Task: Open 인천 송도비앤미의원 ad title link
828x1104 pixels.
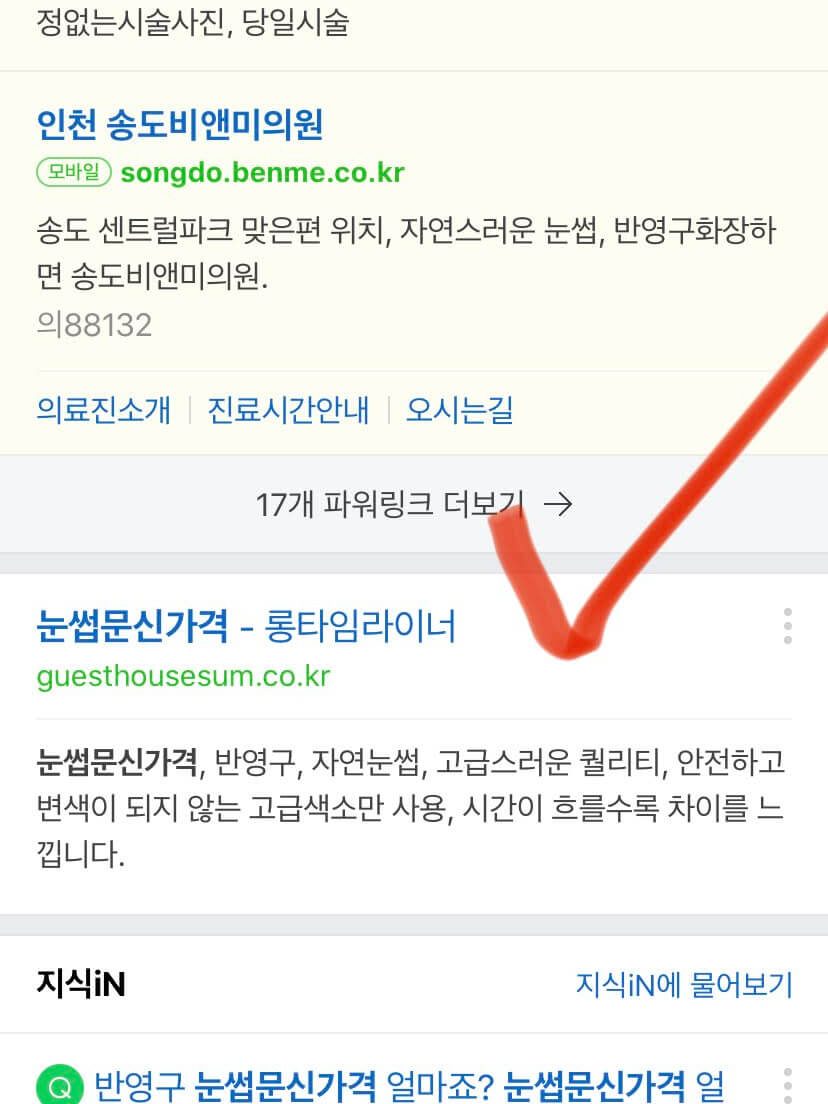Action: click(180, 126)
